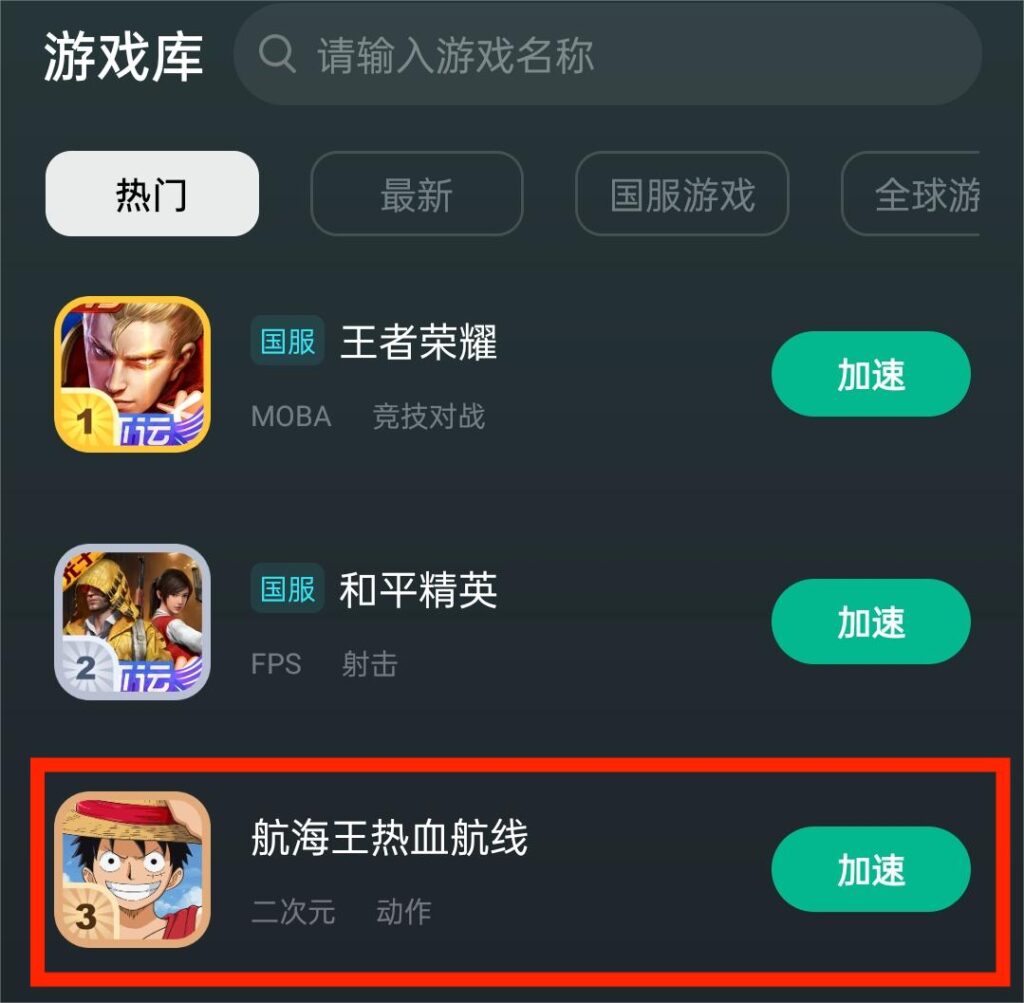Tap the game name search box
The image size is (1024, 1003).
coord(606,54)
